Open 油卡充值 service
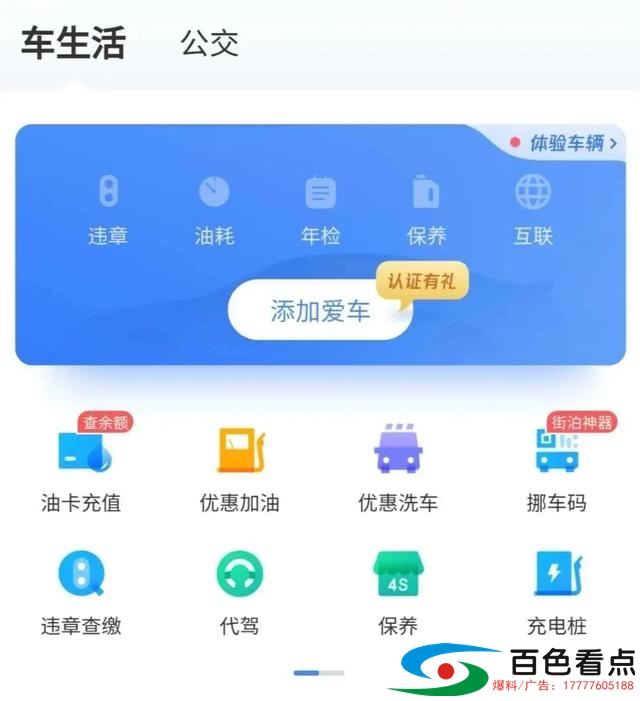Viewport: 640px width, 701px height. (81, 468)
